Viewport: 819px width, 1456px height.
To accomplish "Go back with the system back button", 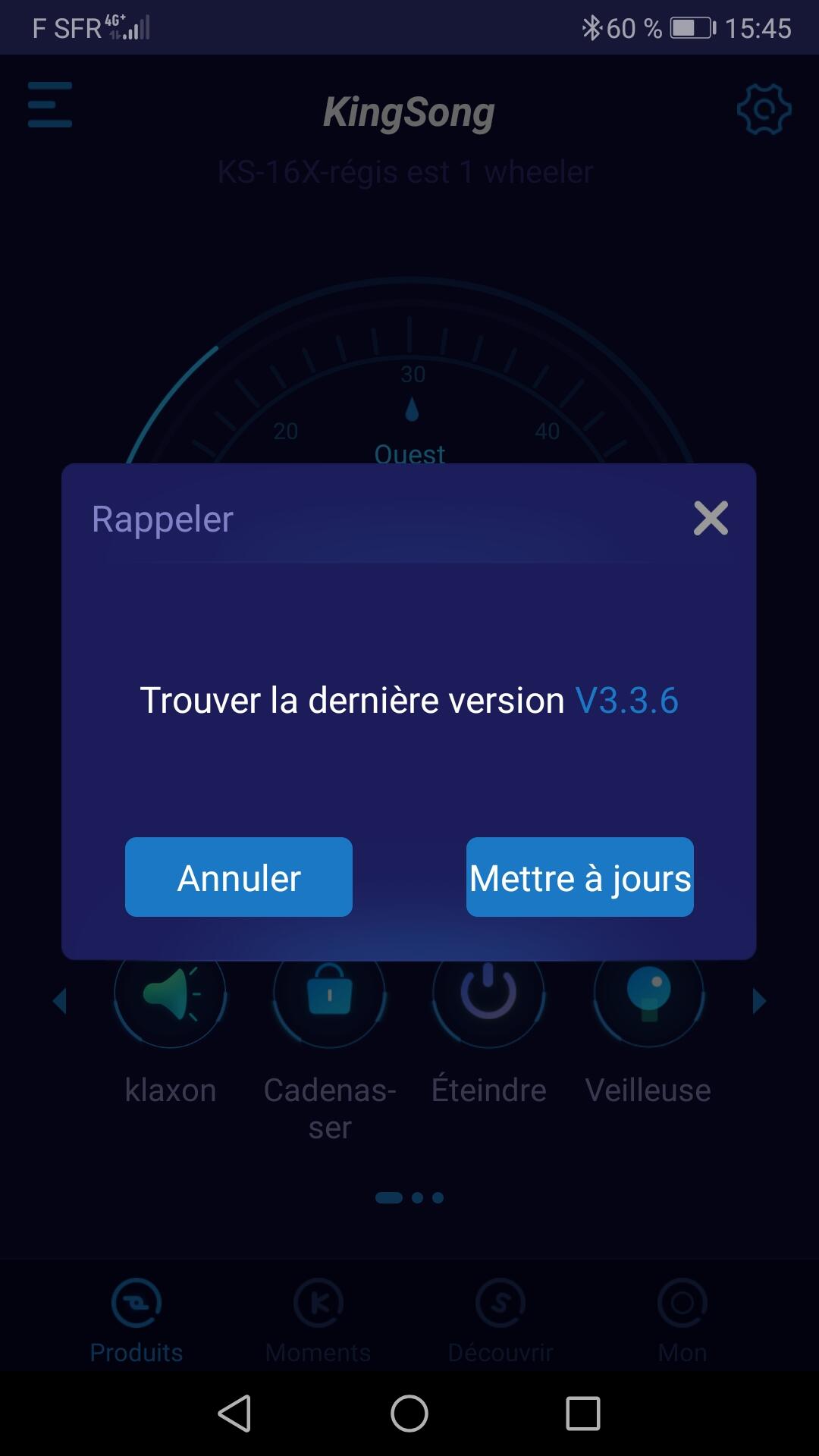I will pyautogui.click(x=234, y=1414).
